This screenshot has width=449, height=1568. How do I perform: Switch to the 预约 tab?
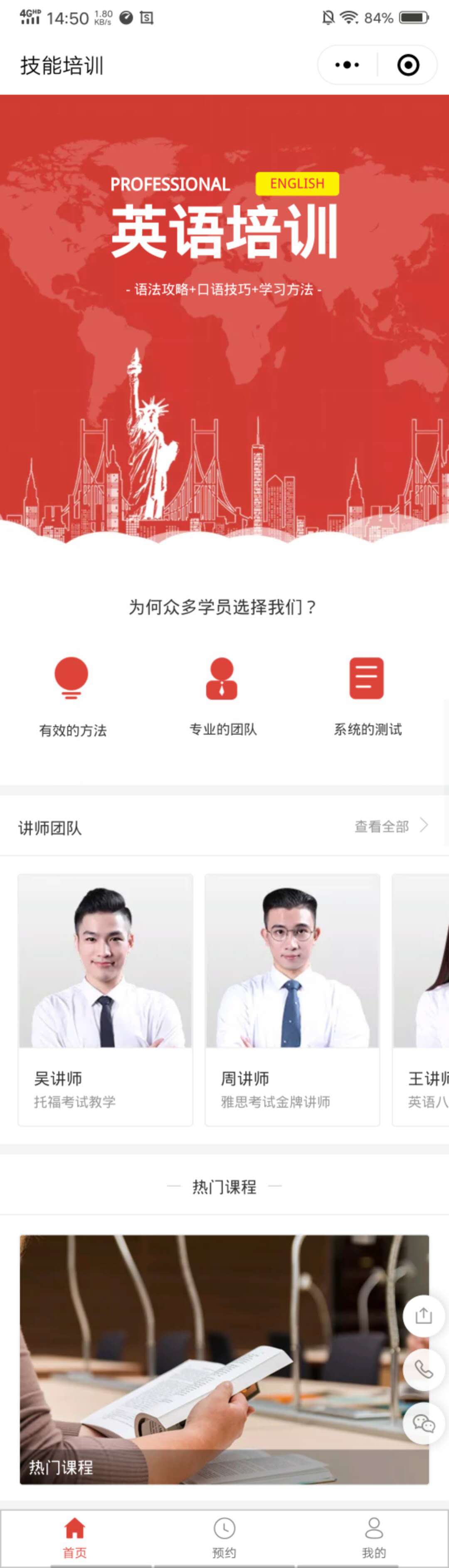pyautogui.click(x=224, y=1538)
